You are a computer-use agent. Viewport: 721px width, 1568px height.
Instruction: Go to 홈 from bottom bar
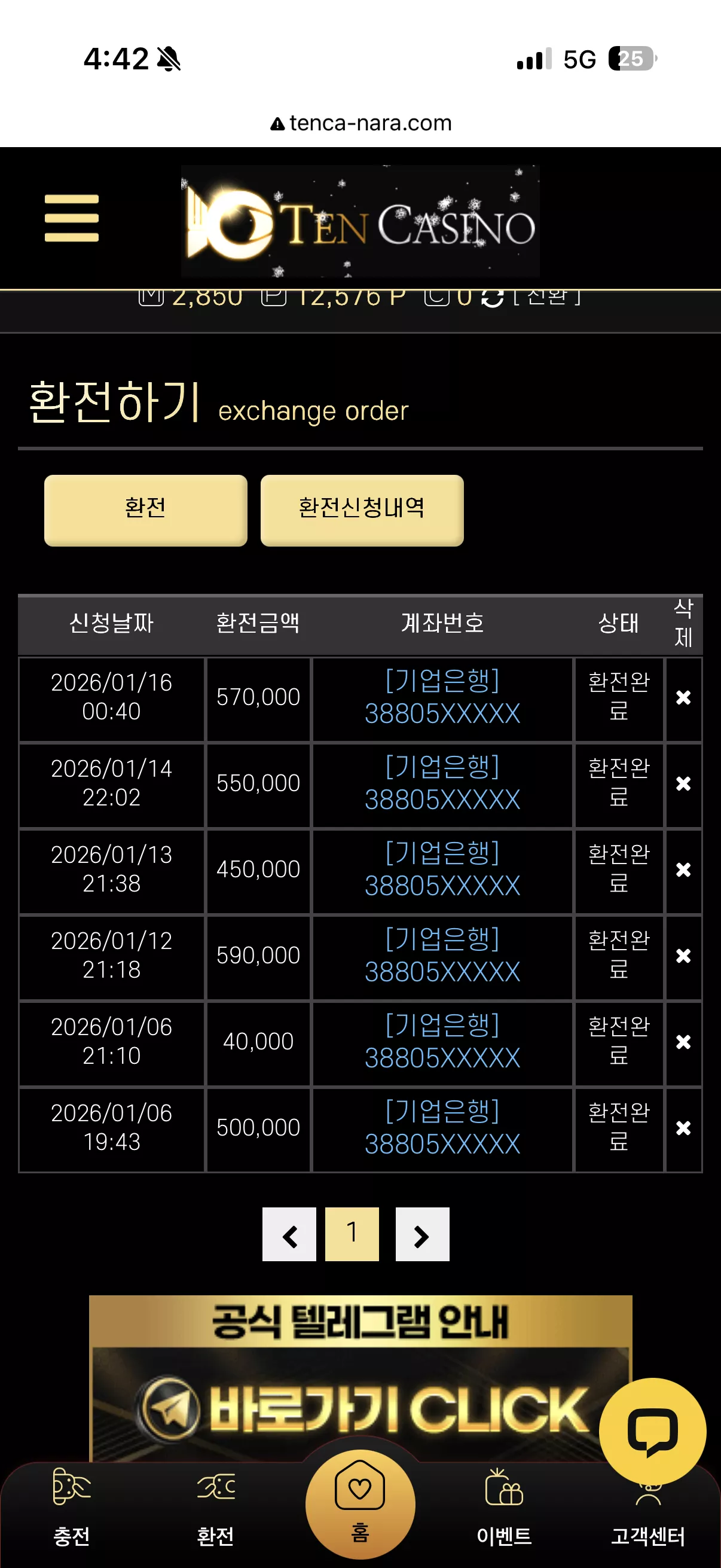pyautogui.click(x=360, y=1504)
